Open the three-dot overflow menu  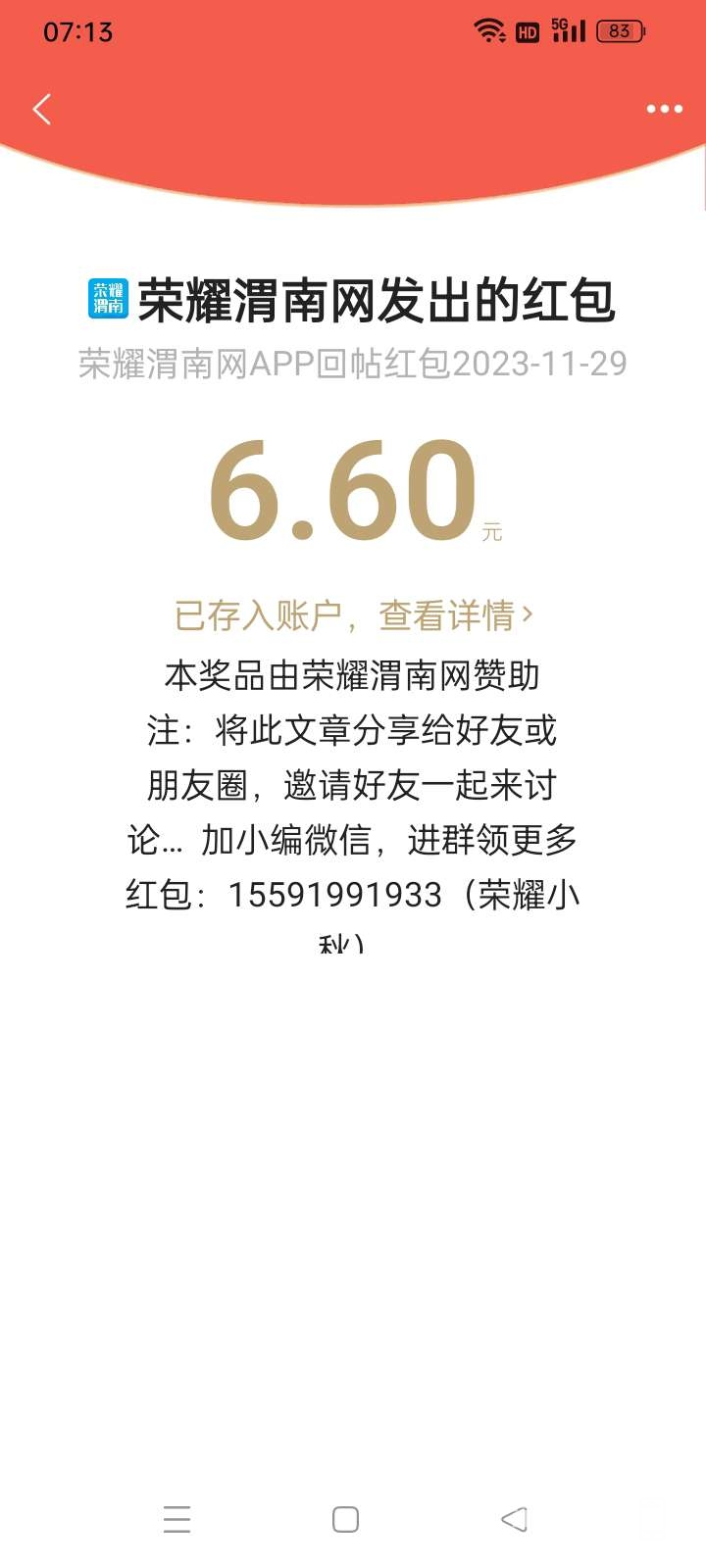[664, 109]
